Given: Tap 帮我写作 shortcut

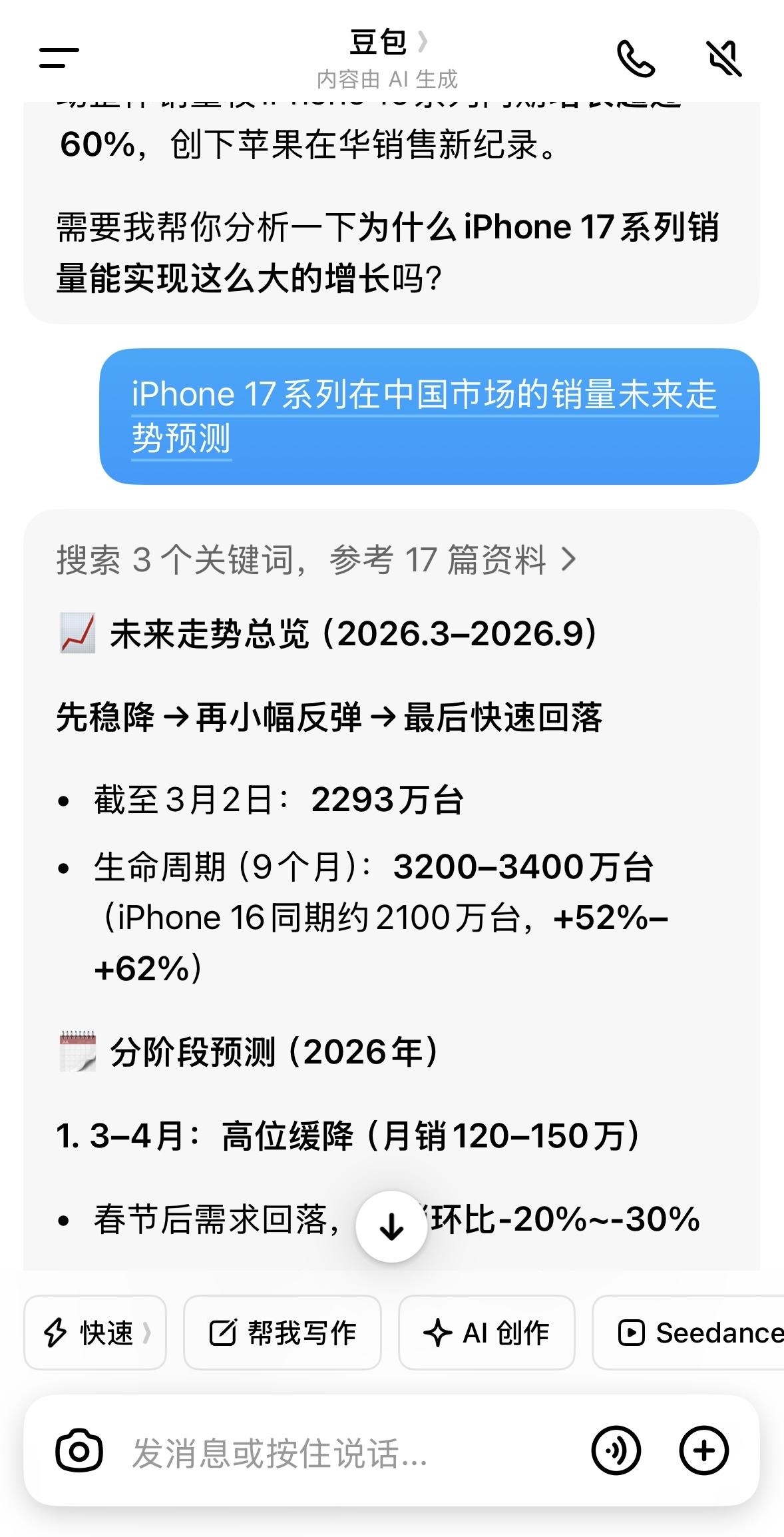Looking at the screenshot, I should 282,1333.
